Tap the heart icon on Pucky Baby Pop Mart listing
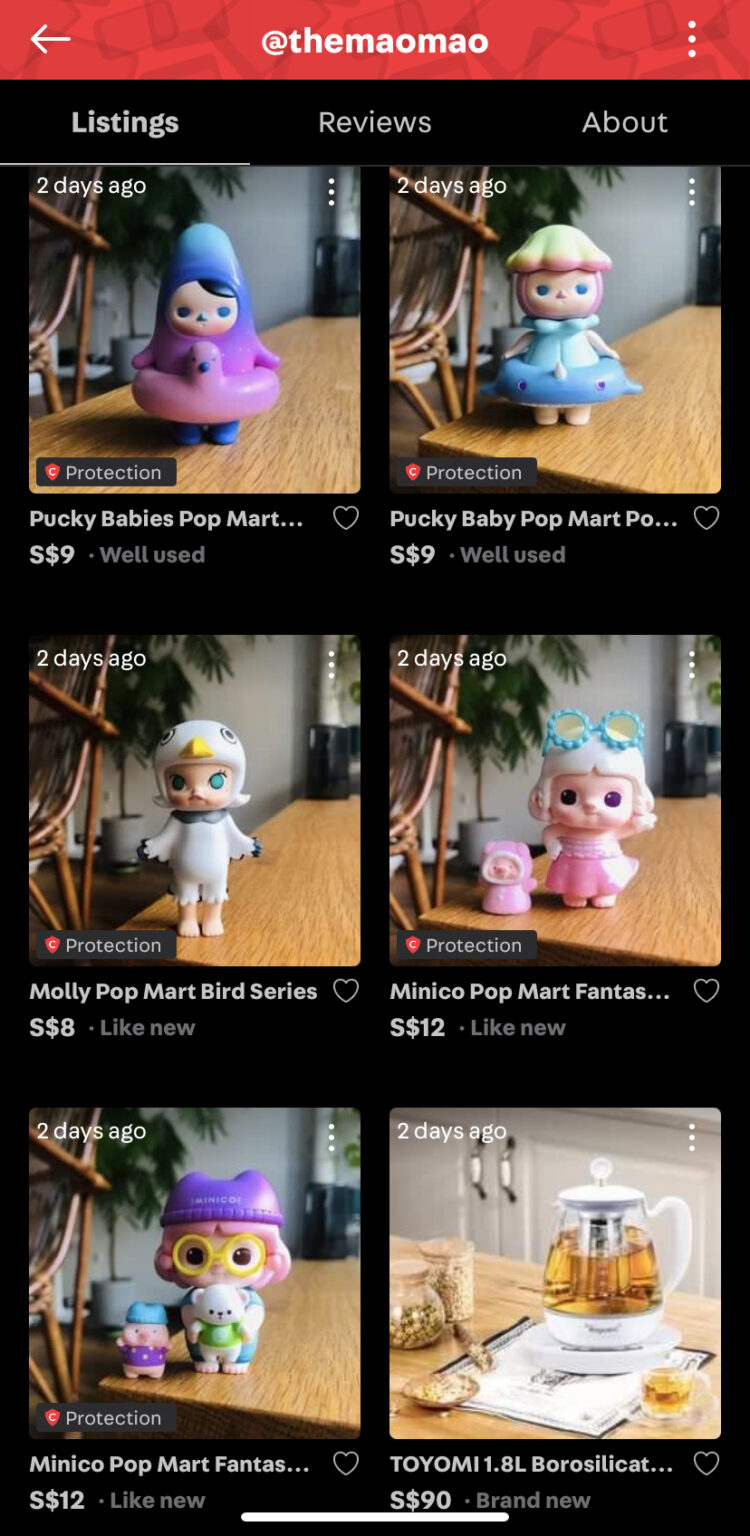Viewport: 750px width, 1536px height. 706,518
